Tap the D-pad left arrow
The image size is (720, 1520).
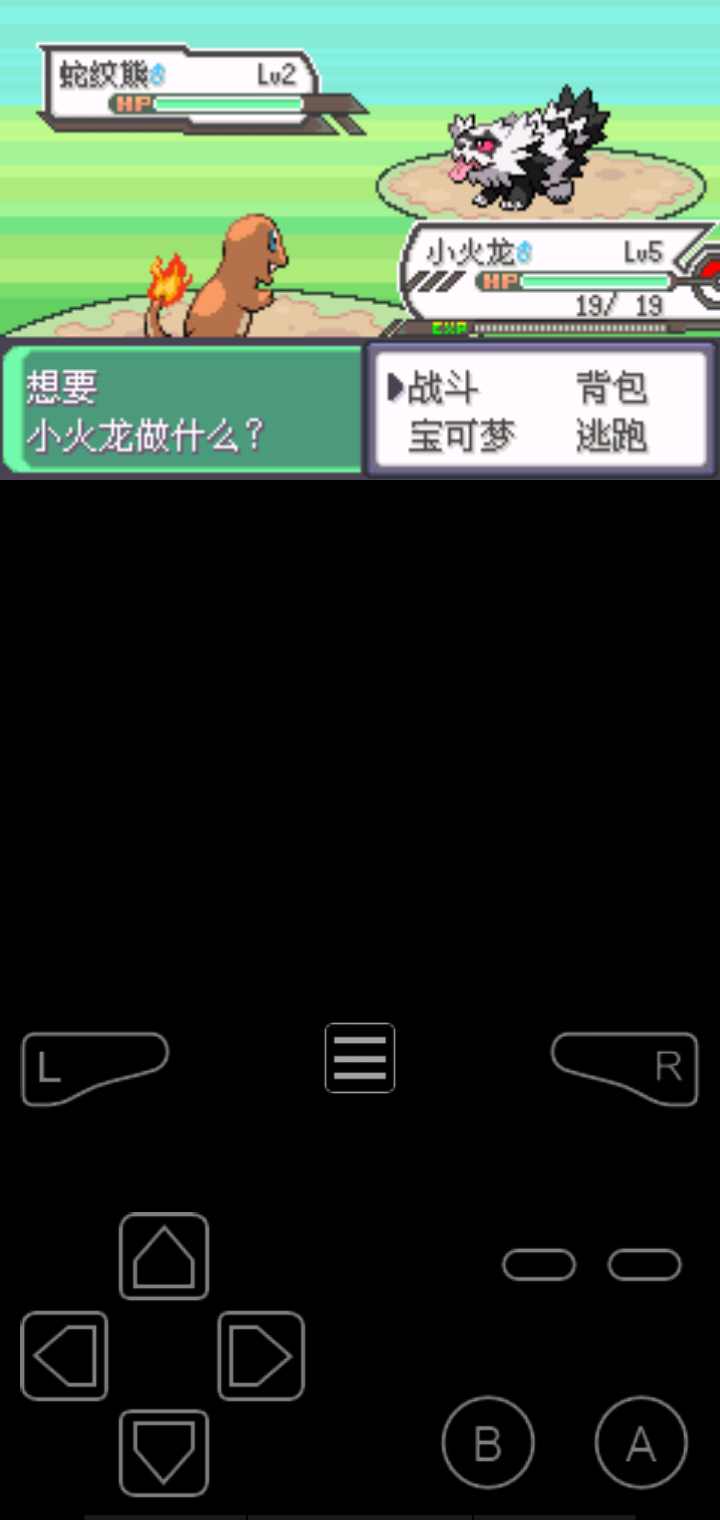pos(65,1356)
